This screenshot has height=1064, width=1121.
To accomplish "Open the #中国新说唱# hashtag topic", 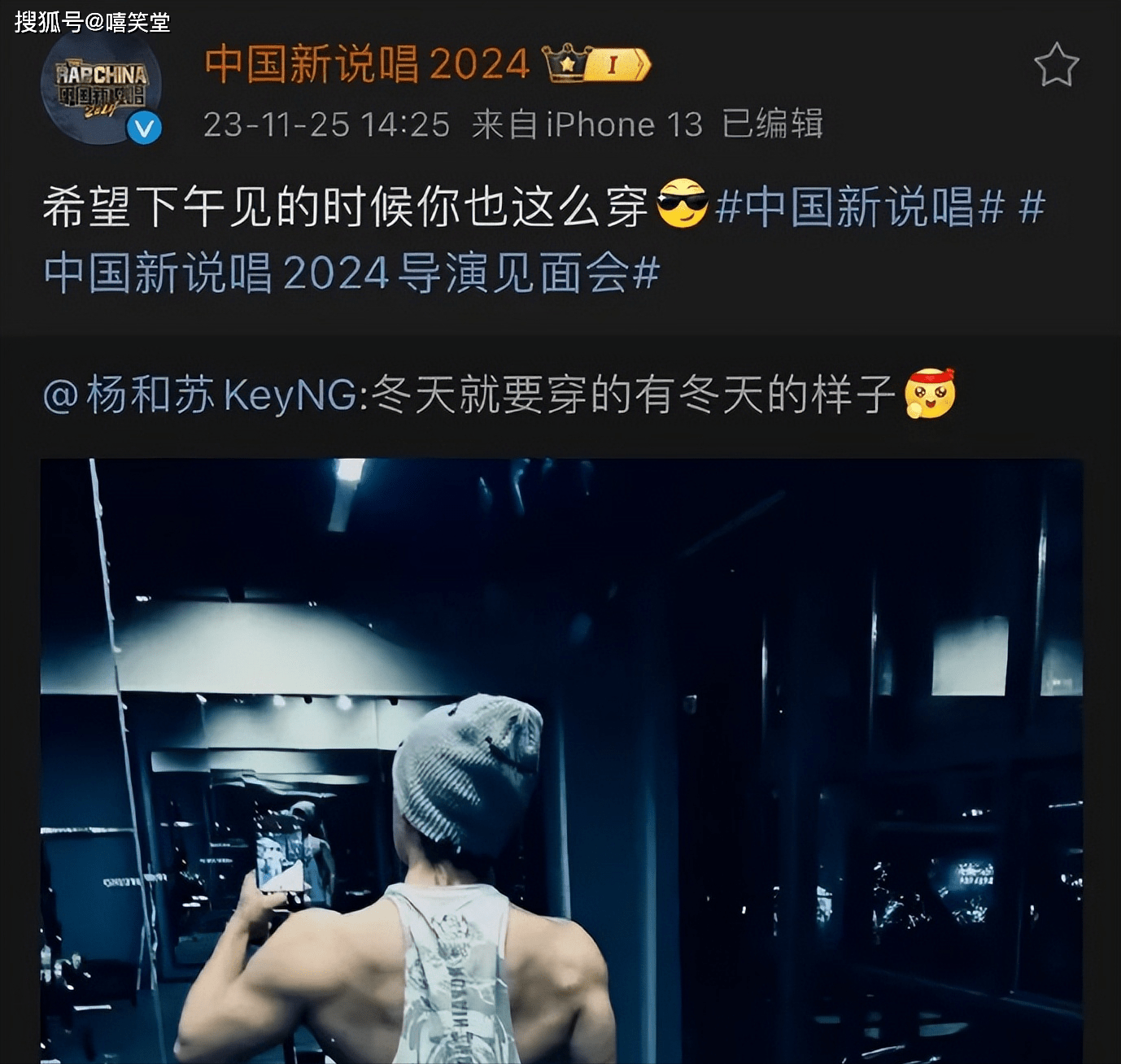I will (x=860, y=207).
